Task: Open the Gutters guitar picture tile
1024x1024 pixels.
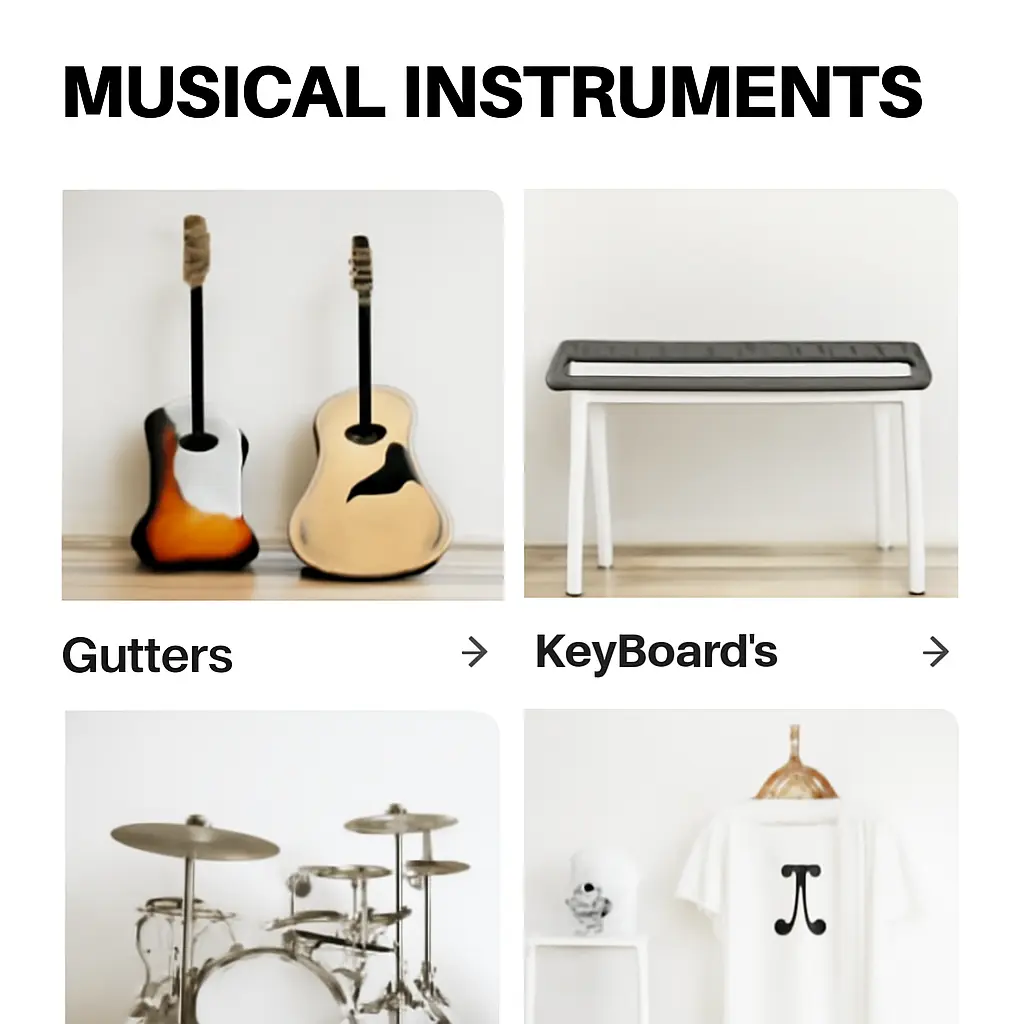Action: (283, 395)
